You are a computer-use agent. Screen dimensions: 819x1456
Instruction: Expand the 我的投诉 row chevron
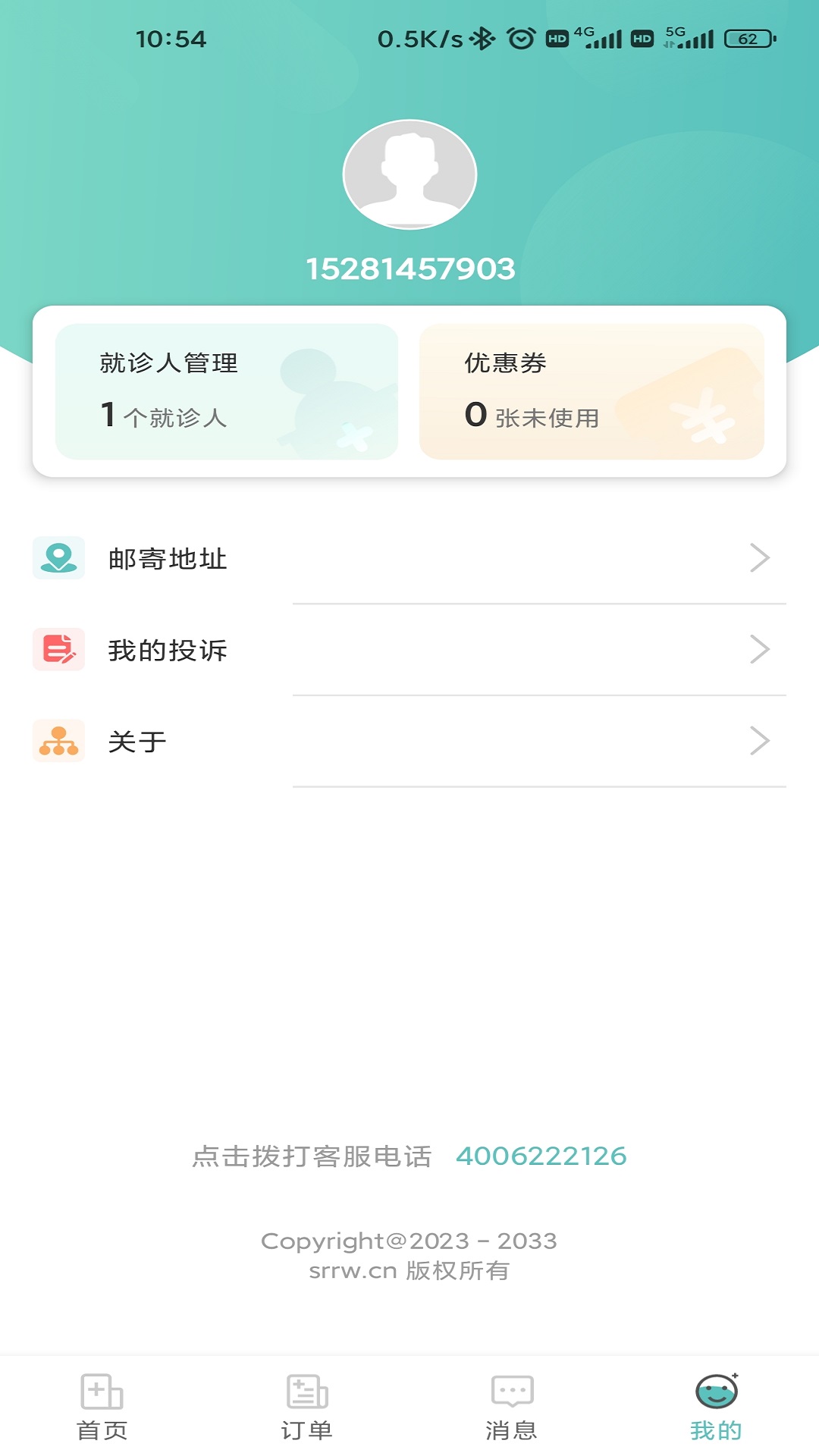pyautogui.click(x=761, y=650)
